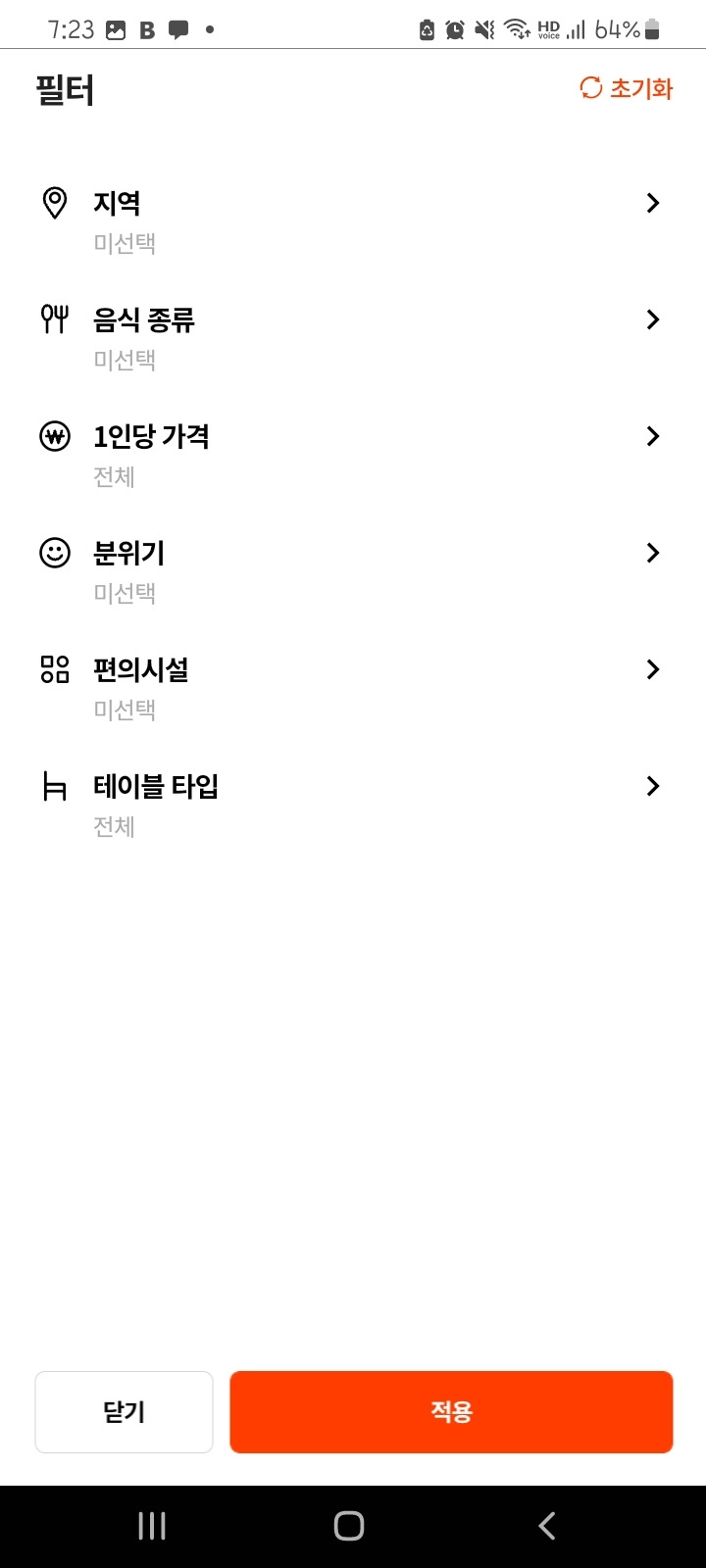Viewport: 706px width, 1568px height.
Task: Open recent apps from navigation bar
Action: (x=152, y=1526)
